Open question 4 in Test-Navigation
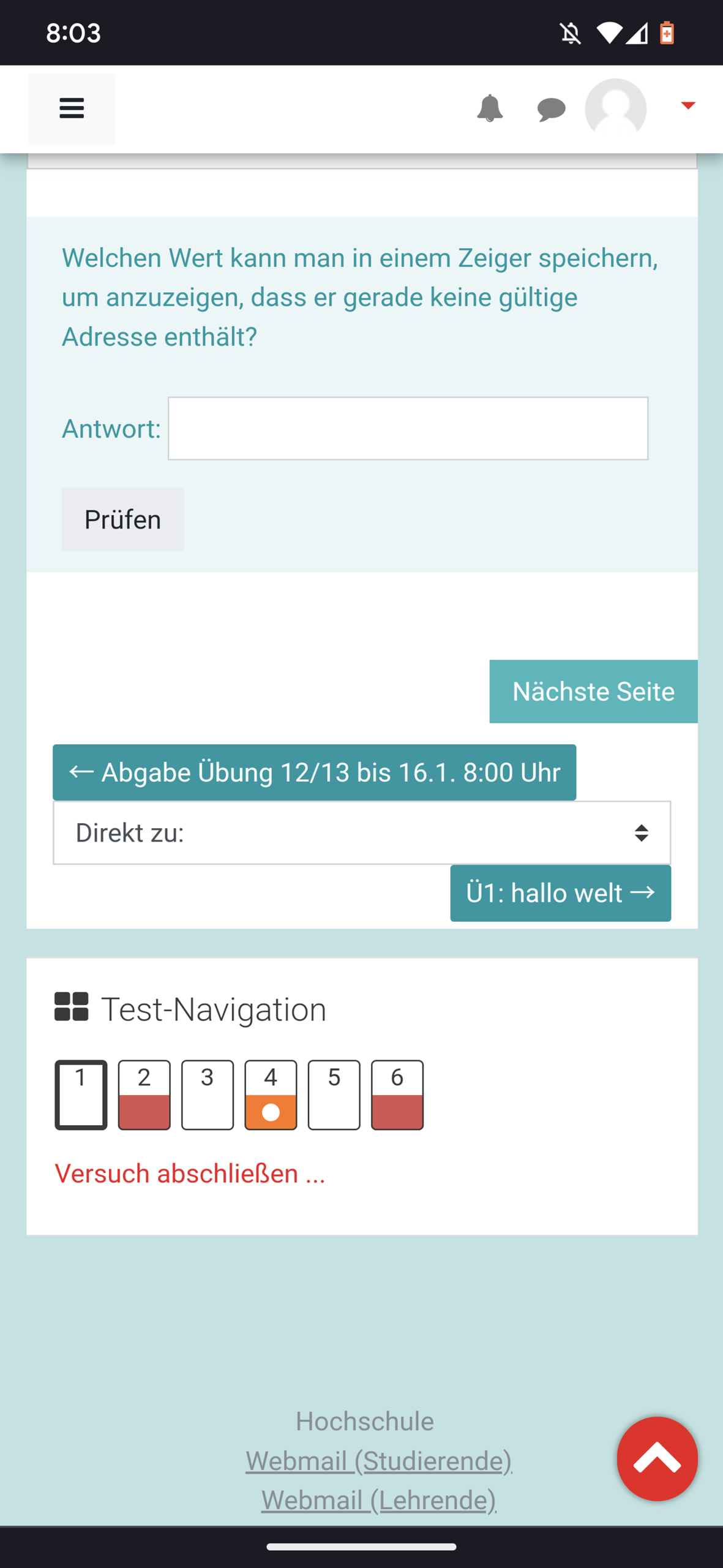The height and width of the screenshot is (1568, 723). point(271,1095)
